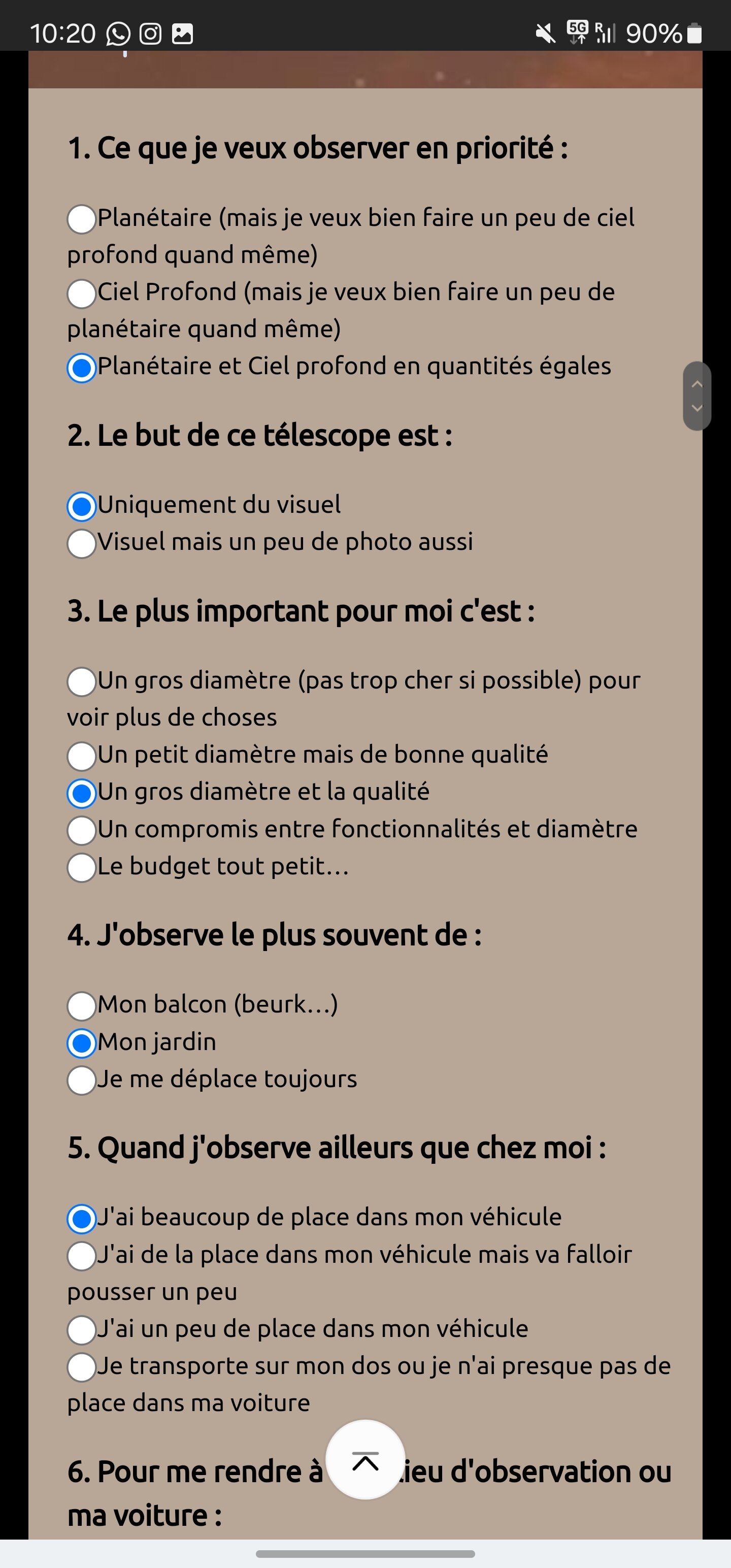
Task: Pick Le budget tout petit option
Action: click(x=81, y=867)
